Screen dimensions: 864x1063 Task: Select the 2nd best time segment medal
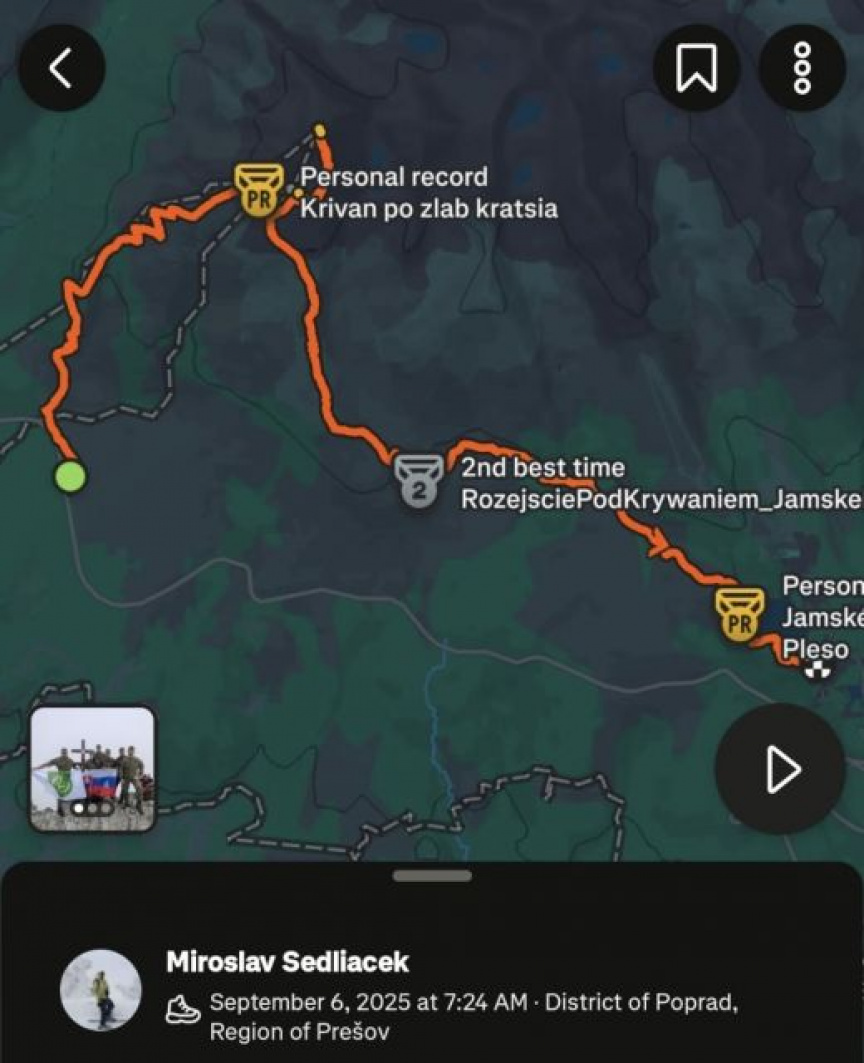pos(418,479)
